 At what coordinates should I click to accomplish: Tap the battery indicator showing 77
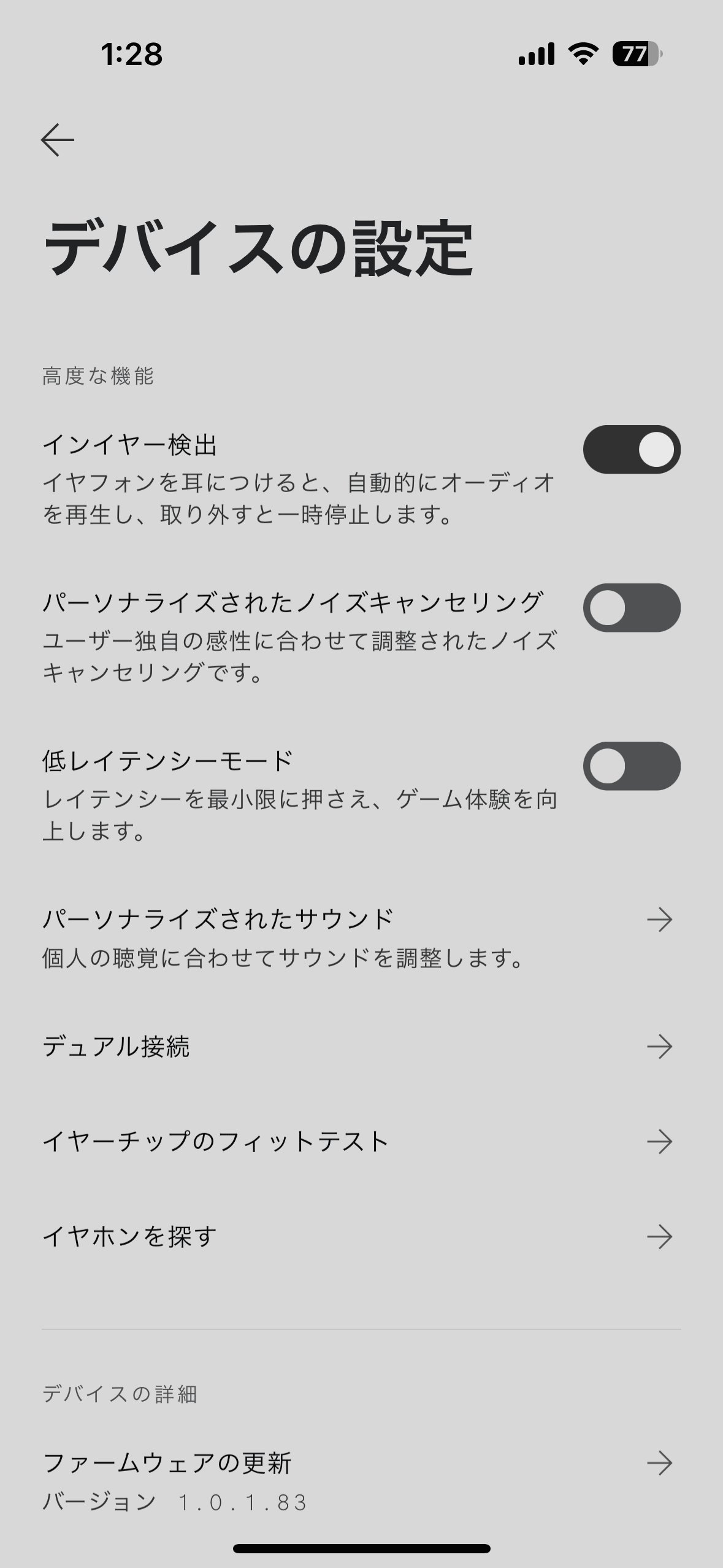pyautogui.click(x=635, y=55)
